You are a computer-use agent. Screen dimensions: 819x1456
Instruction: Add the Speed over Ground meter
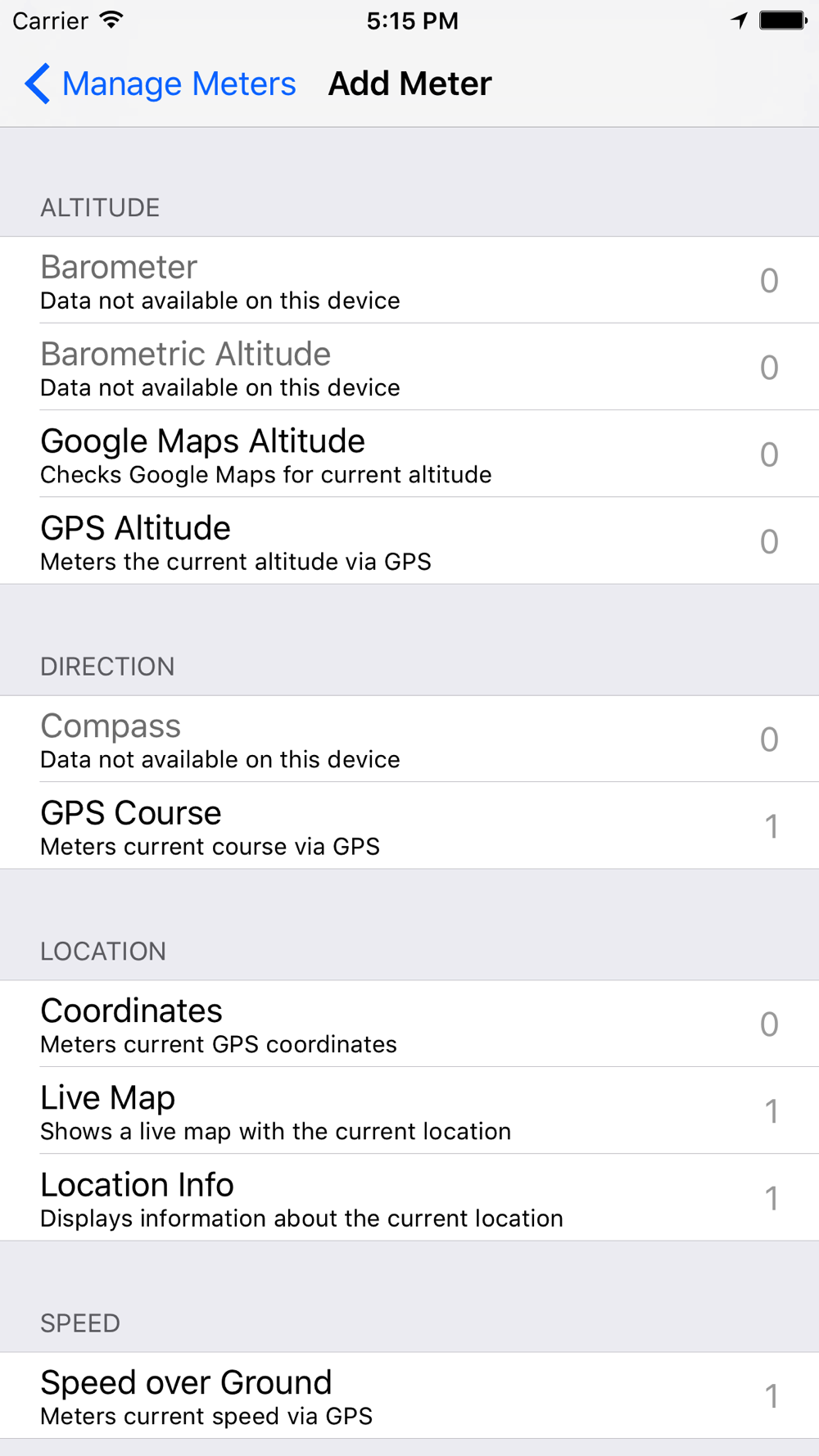click(x=409, y=1395)
